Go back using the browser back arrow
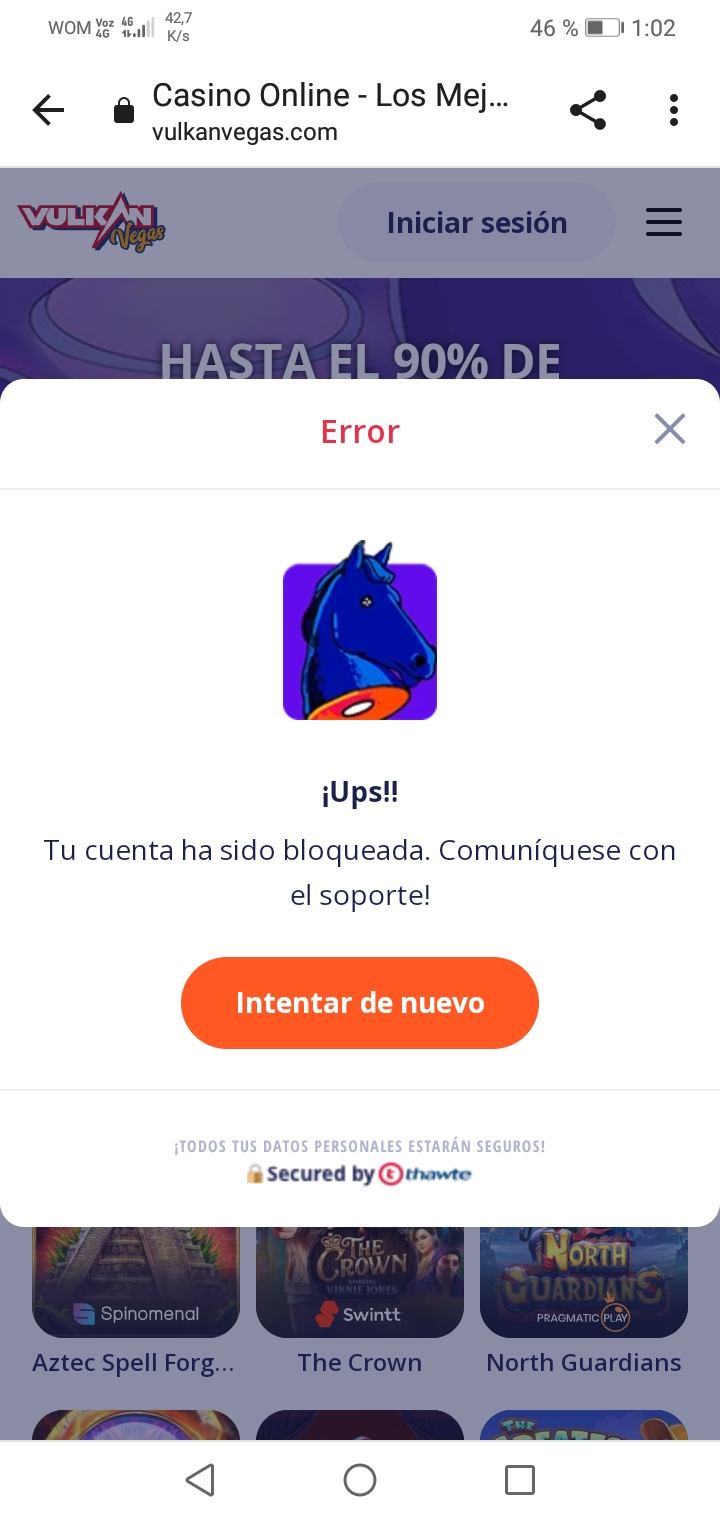720x1520 pixels. click(48, 110)
